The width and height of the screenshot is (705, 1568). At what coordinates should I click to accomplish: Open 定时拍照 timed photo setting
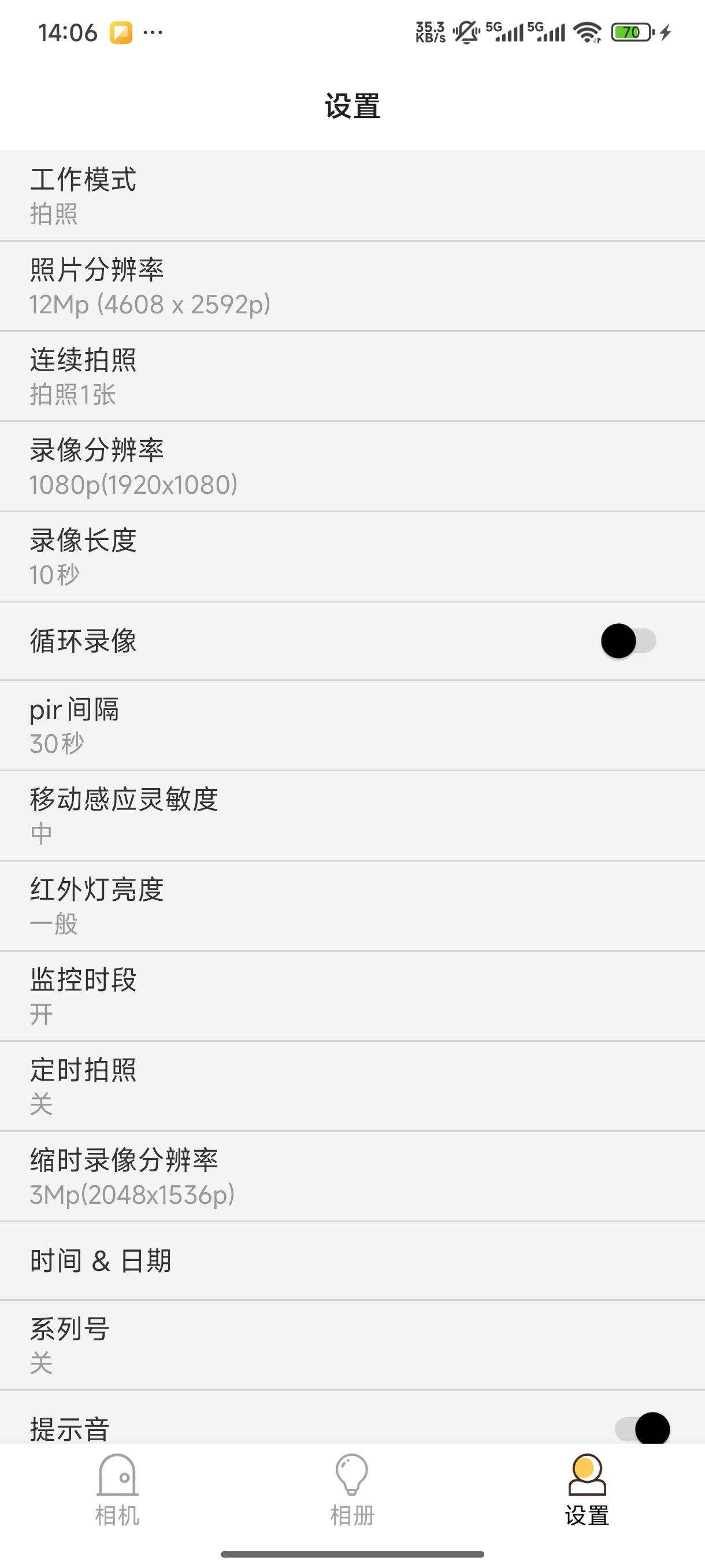(352, 1086)
